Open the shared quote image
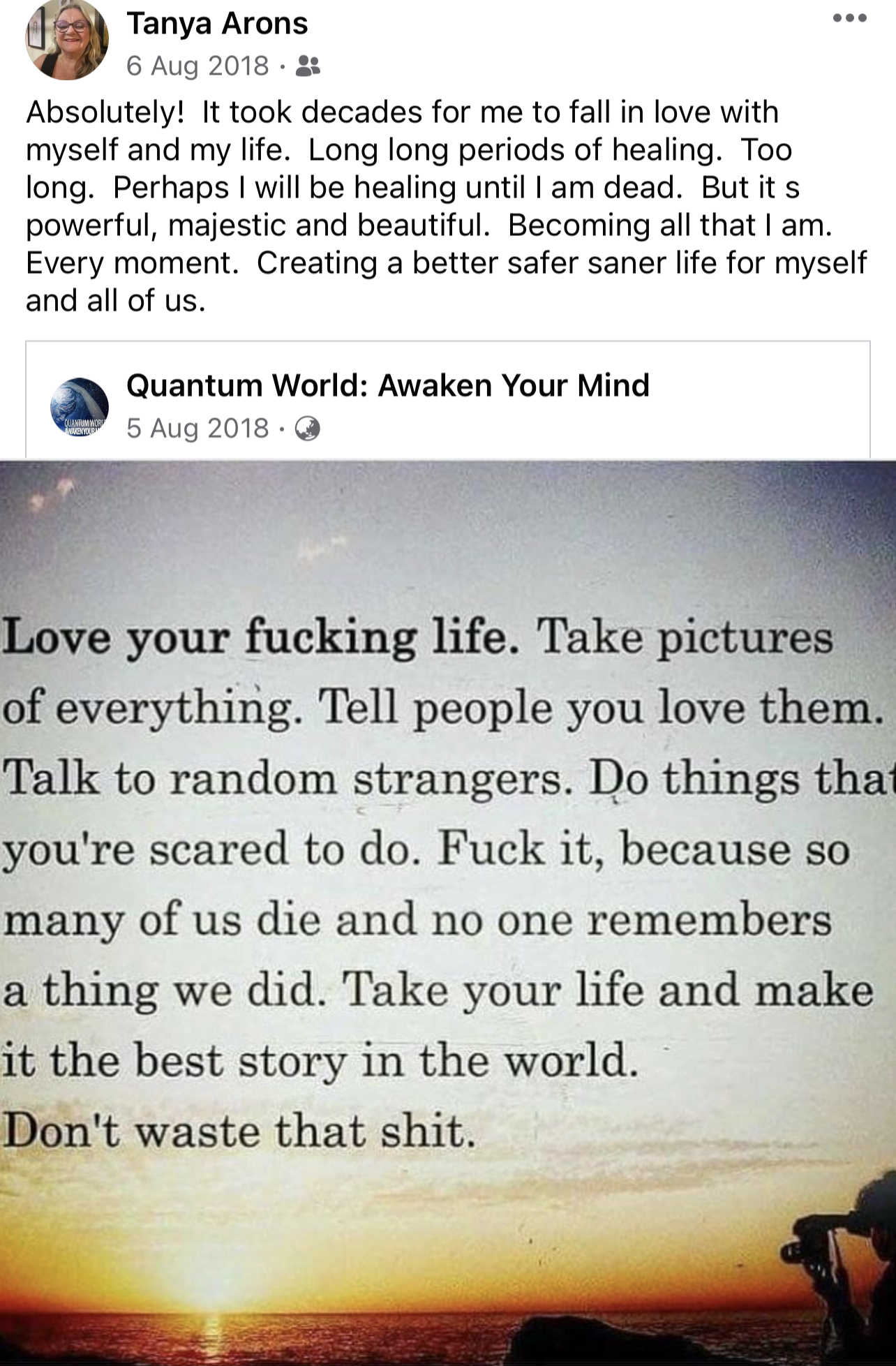This screenshot has width=896, height=1366. [448, 912]
